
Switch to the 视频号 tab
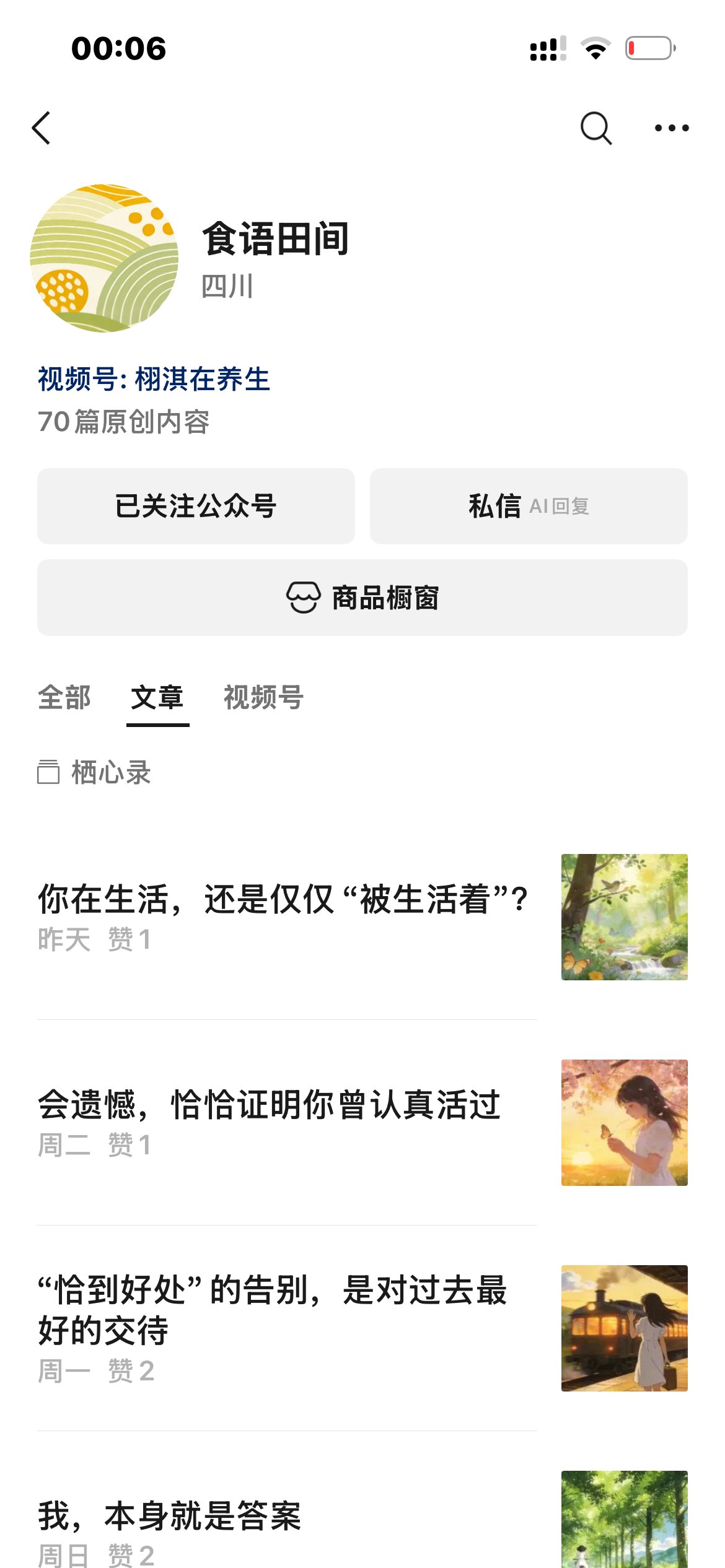click(263, 697)
